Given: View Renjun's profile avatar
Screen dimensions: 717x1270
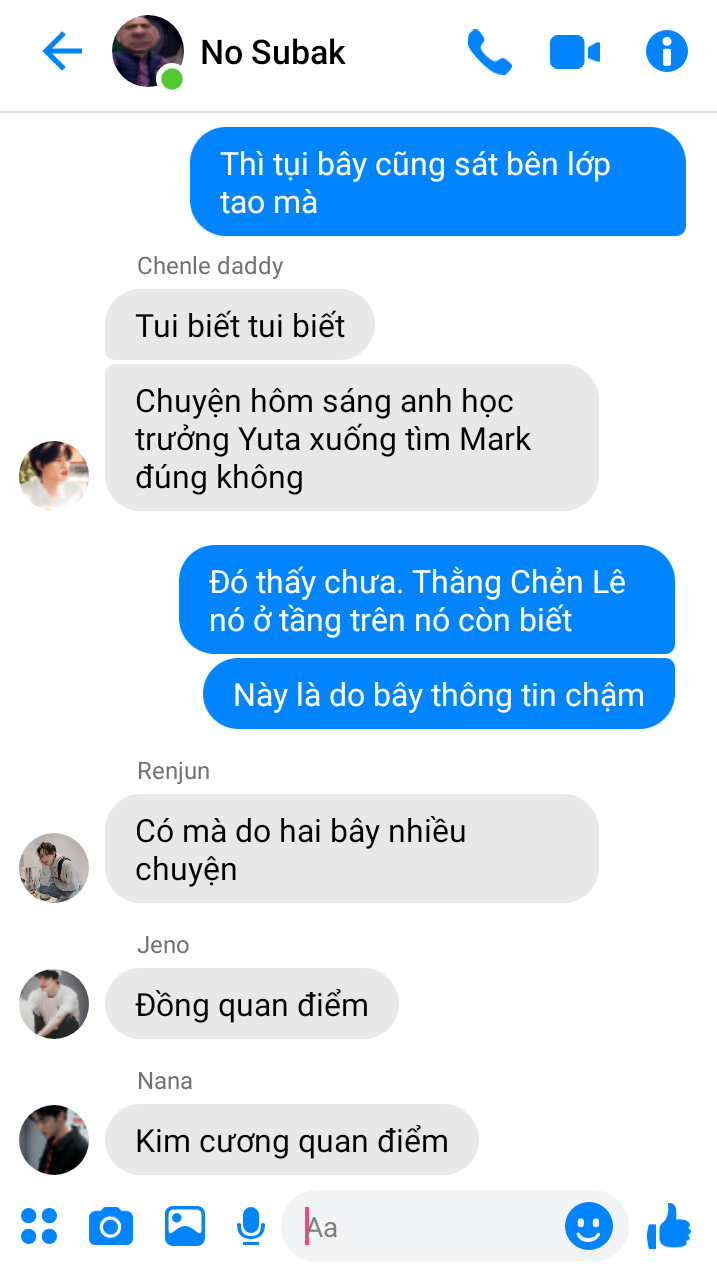Looking at the screenshot, I should 54,867.
